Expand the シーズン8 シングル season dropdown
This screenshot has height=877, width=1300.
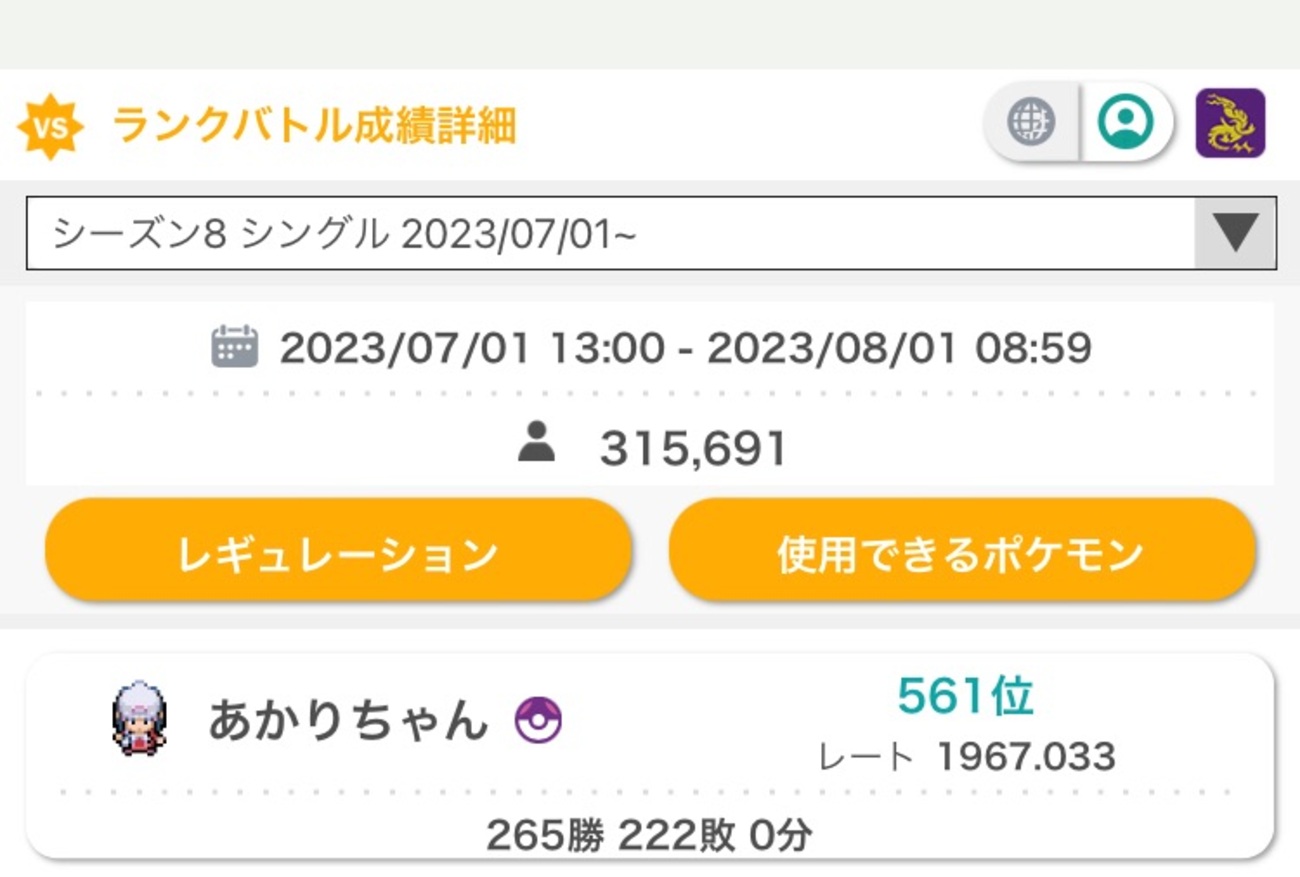[1235, 234]
